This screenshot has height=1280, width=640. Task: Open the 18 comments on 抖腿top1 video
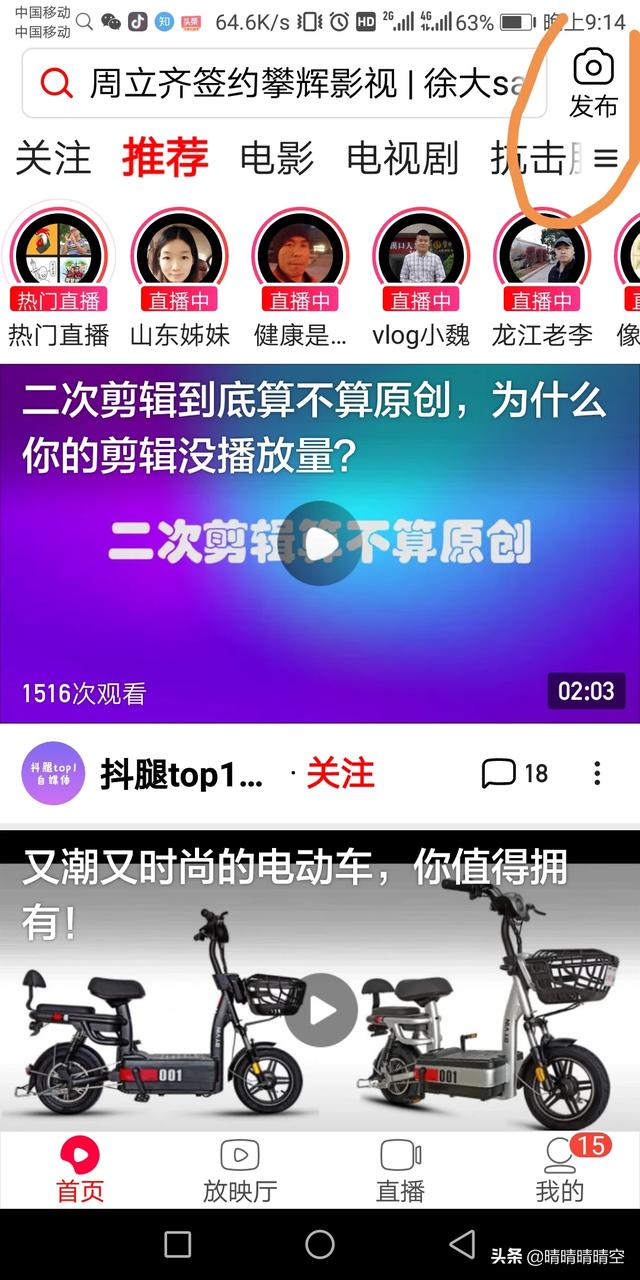(x=515, y=773)
